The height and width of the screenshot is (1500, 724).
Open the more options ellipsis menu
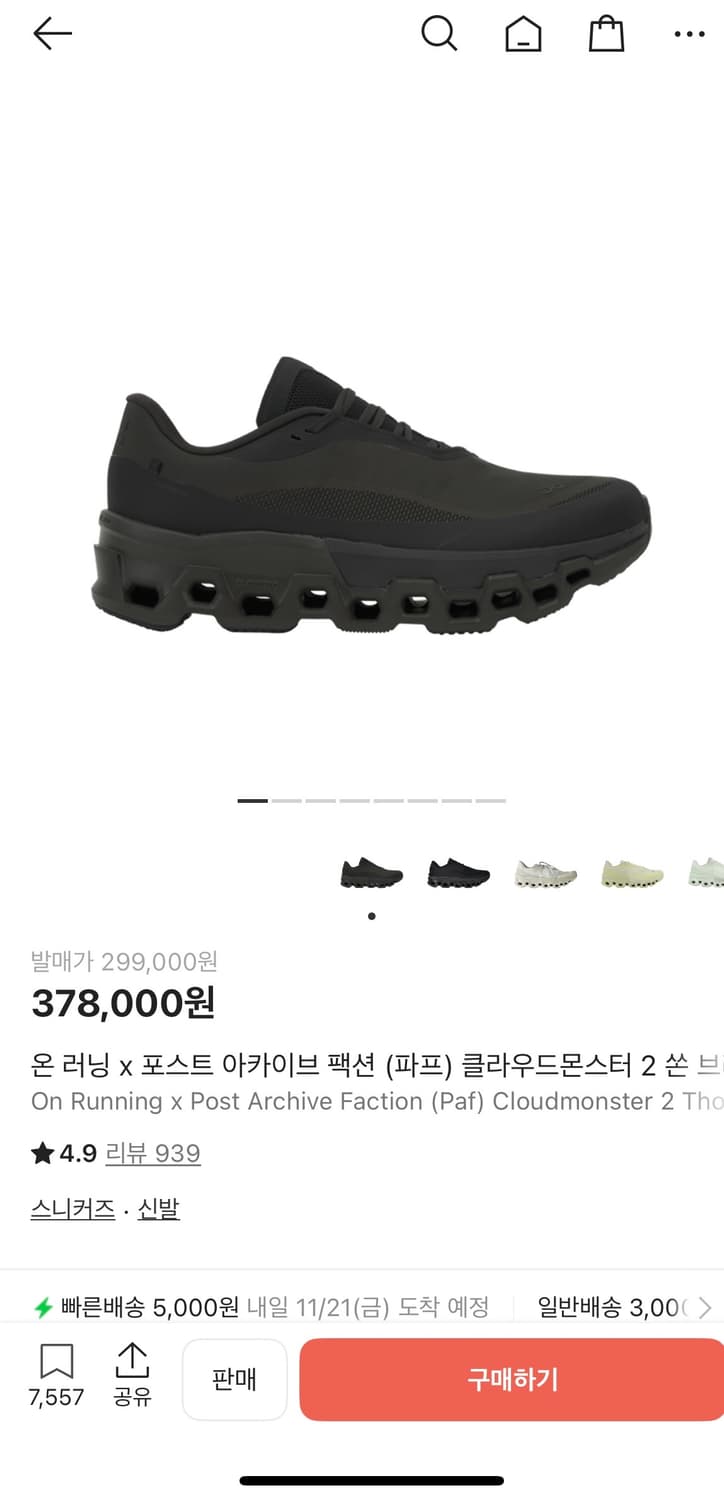688,33
